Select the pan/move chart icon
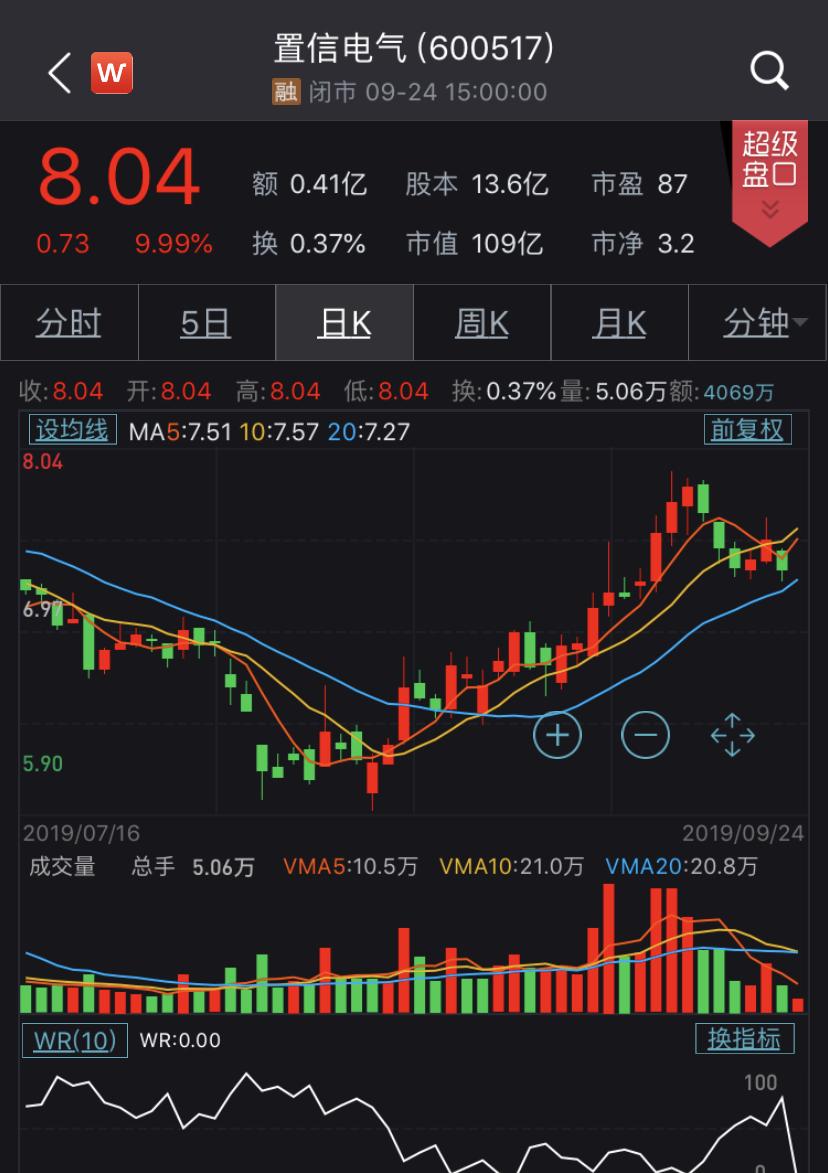This screenshot has width=828, height=1173. (733, 734)
